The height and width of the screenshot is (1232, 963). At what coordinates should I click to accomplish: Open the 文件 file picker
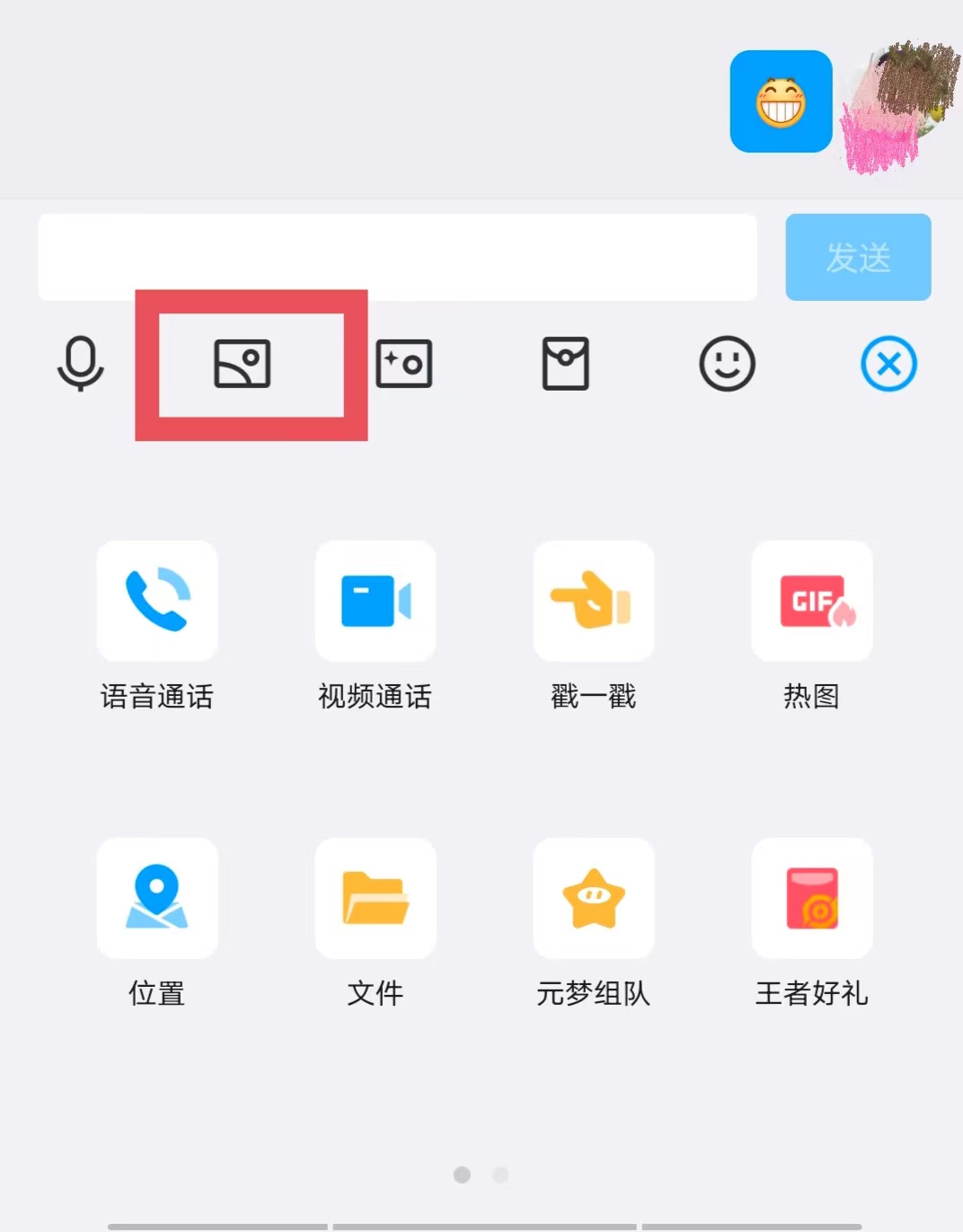[375, 898]
